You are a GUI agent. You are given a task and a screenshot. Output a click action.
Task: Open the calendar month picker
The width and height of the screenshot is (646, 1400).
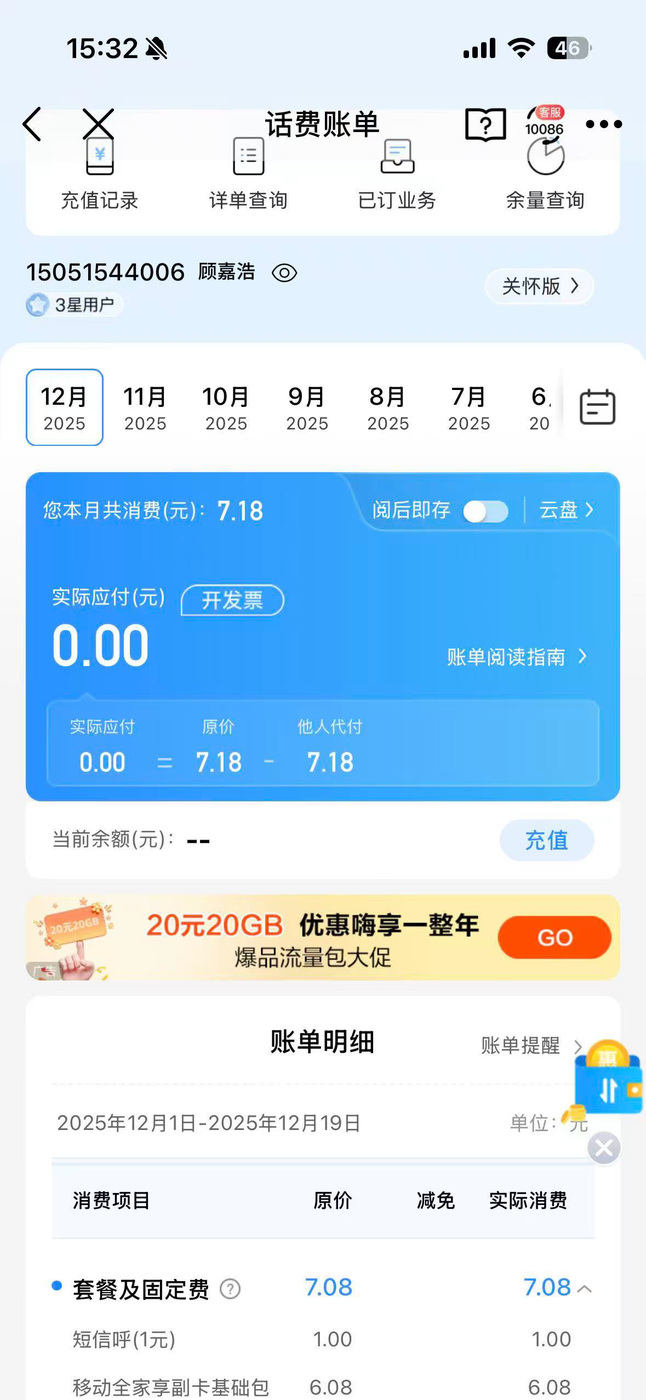597,407
